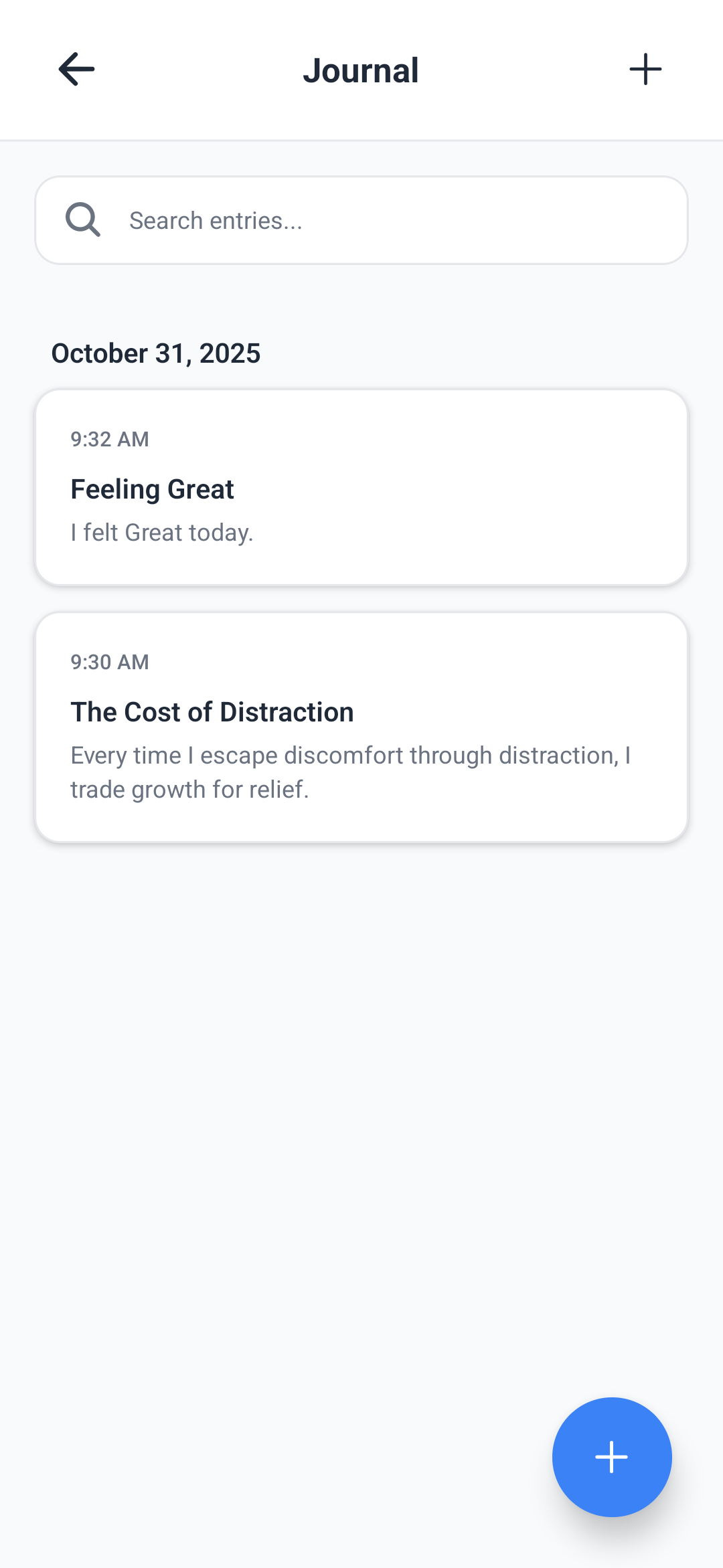Screen dimensions: 723x1568
Task: Open the Feeling Great entry
Action: pyautogui.click(x=361, y=488)
